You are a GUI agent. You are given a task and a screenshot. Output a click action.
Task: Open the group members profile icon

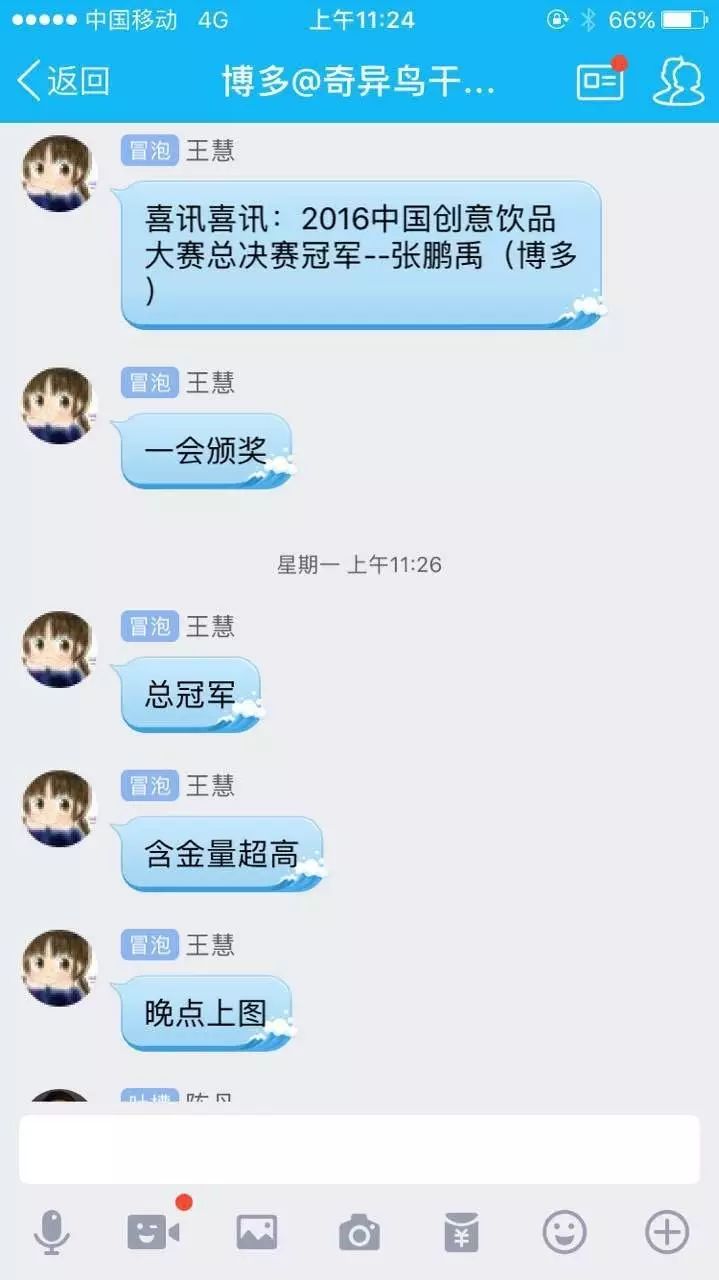678,81
